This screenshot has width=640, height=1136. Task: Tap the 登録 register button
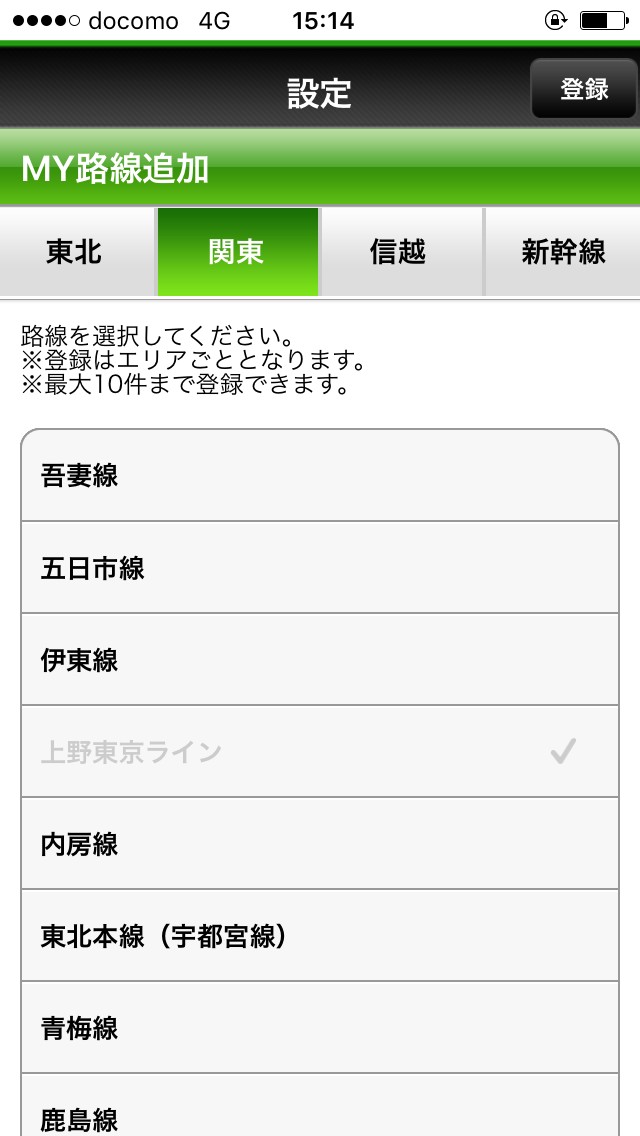coord(584,89)
